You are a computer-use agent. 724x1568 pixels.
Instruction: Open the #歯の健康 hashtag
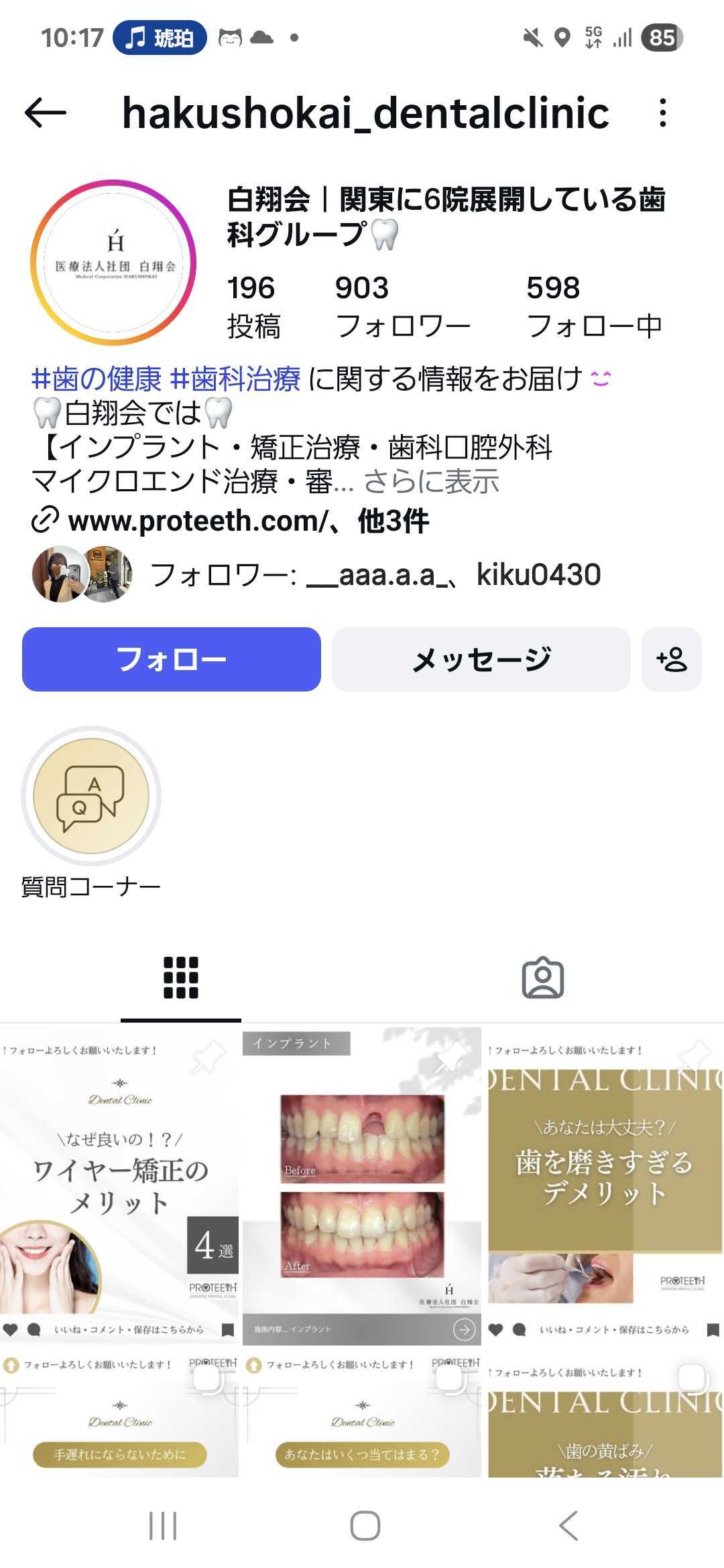click(97, 379)
